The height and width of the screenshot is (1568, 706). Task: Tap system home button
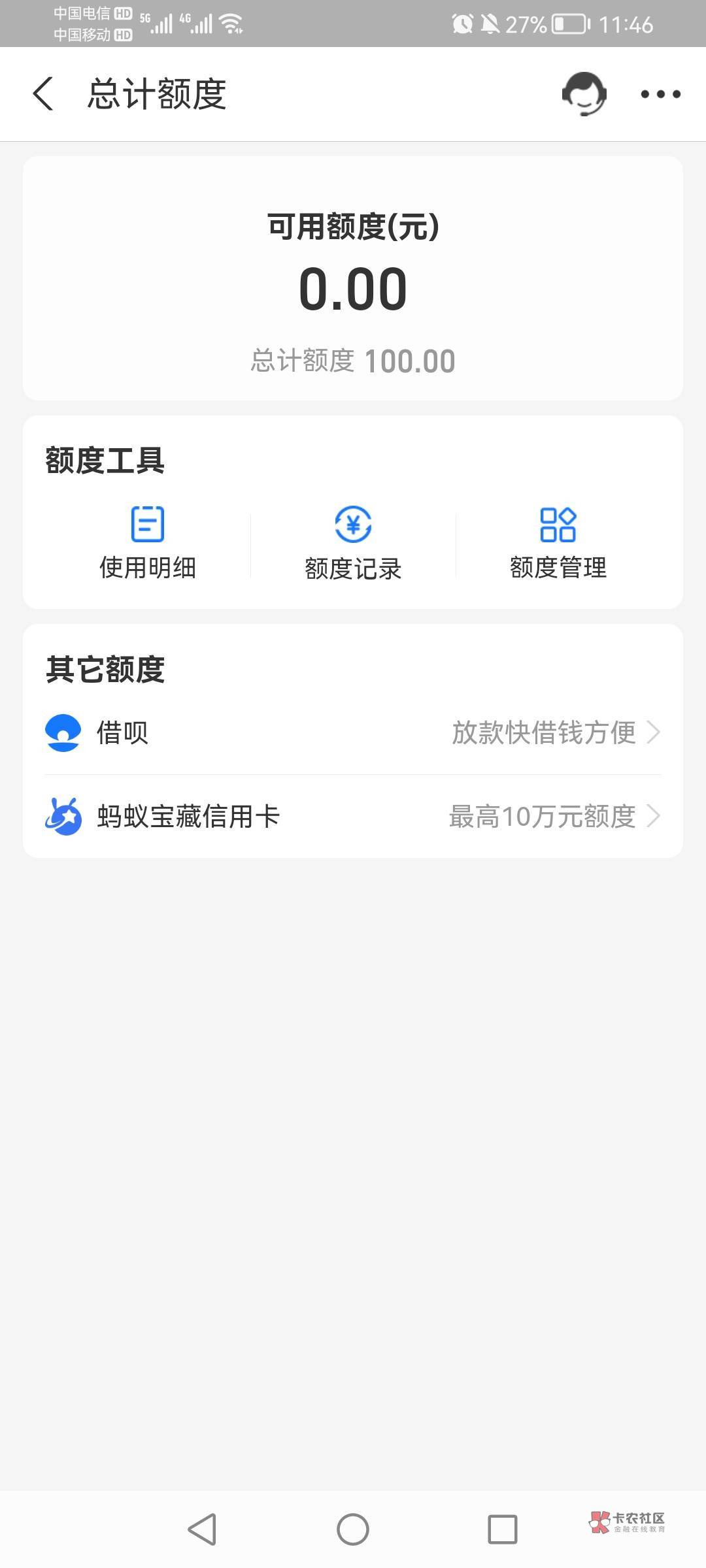tap(353, 1529)
